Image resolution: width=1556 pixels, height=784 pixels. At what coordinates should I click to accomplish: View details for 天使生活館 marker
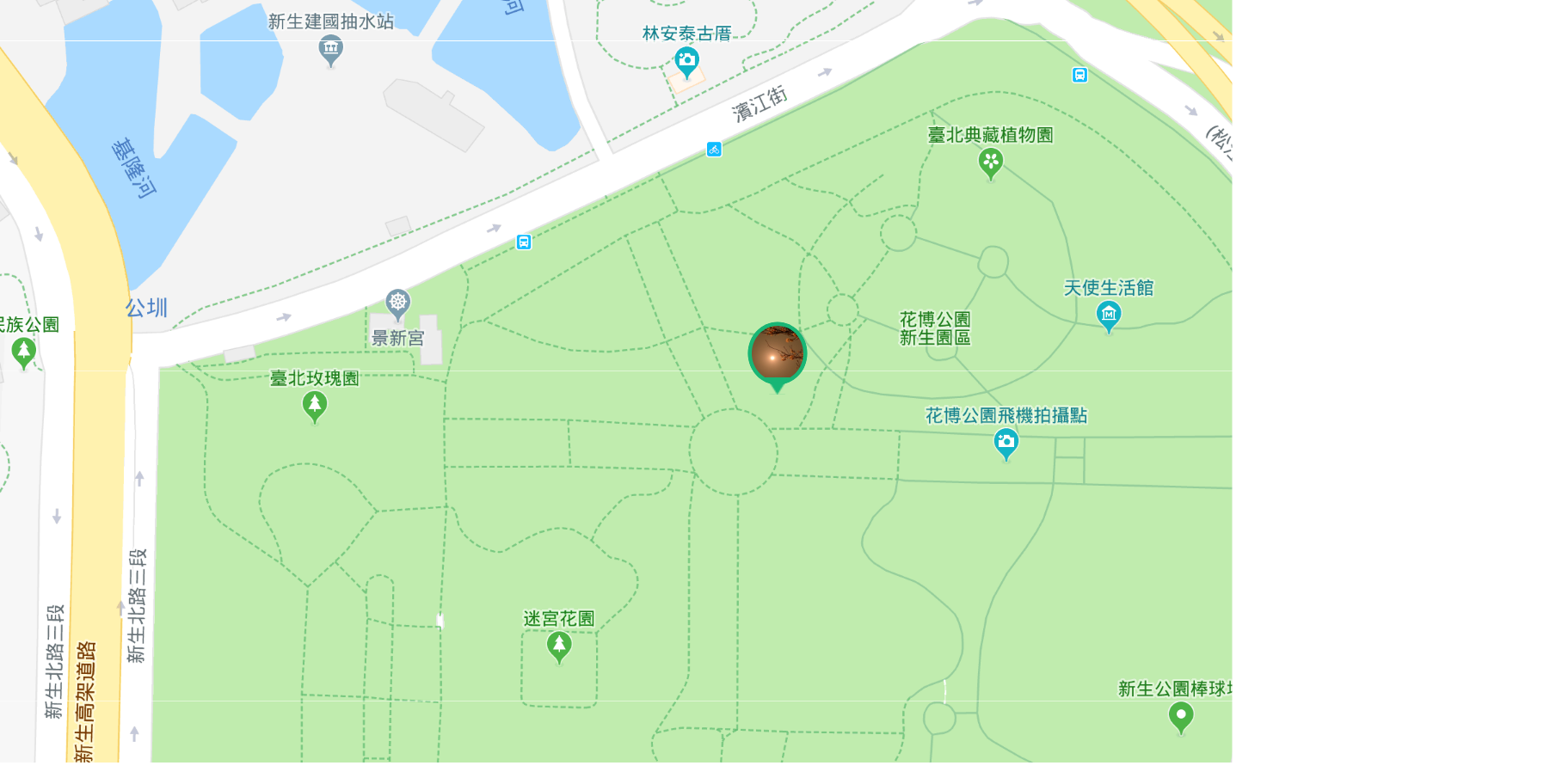pos(1109,315)
